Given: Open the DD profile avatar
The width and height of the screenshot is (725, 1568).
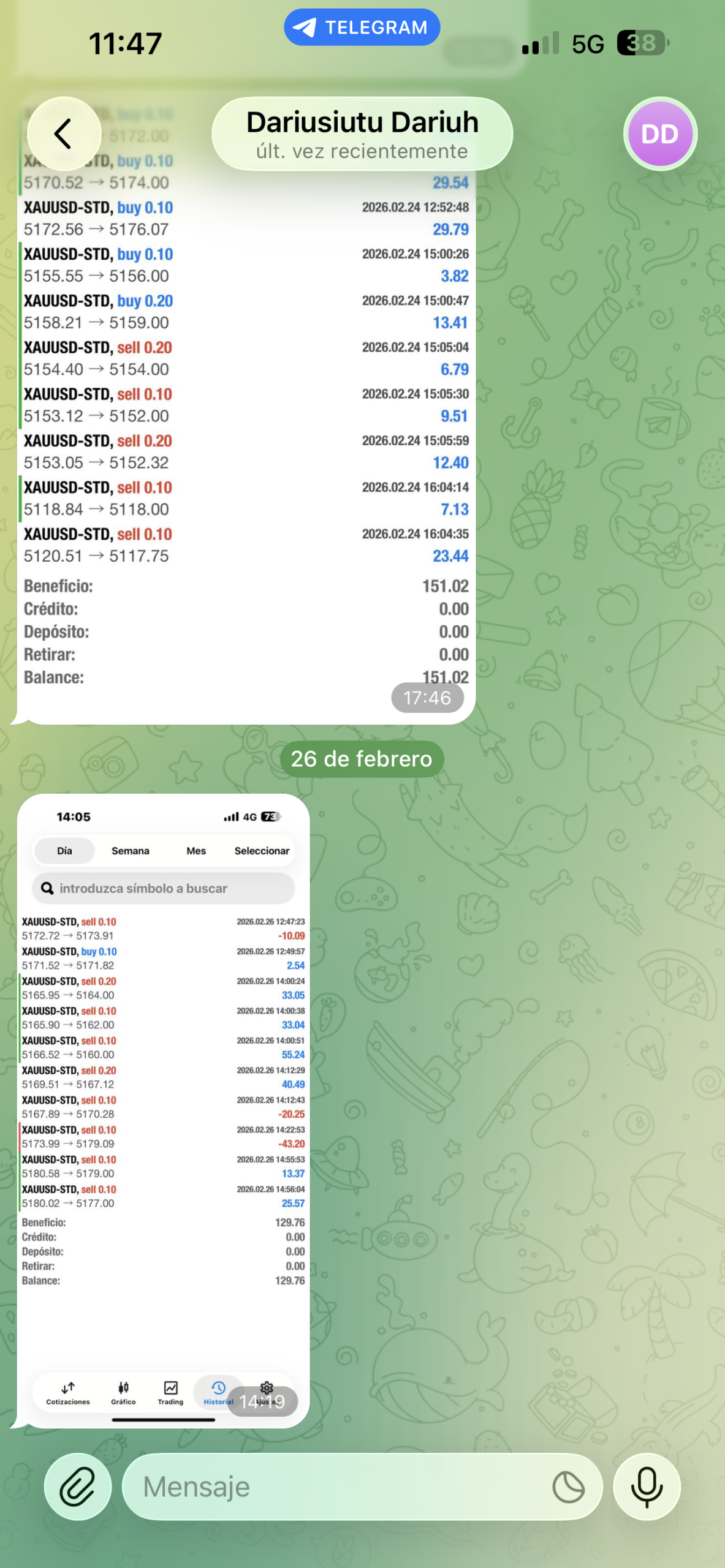Looking at the screenshot, I should click(x=659, y=134).
